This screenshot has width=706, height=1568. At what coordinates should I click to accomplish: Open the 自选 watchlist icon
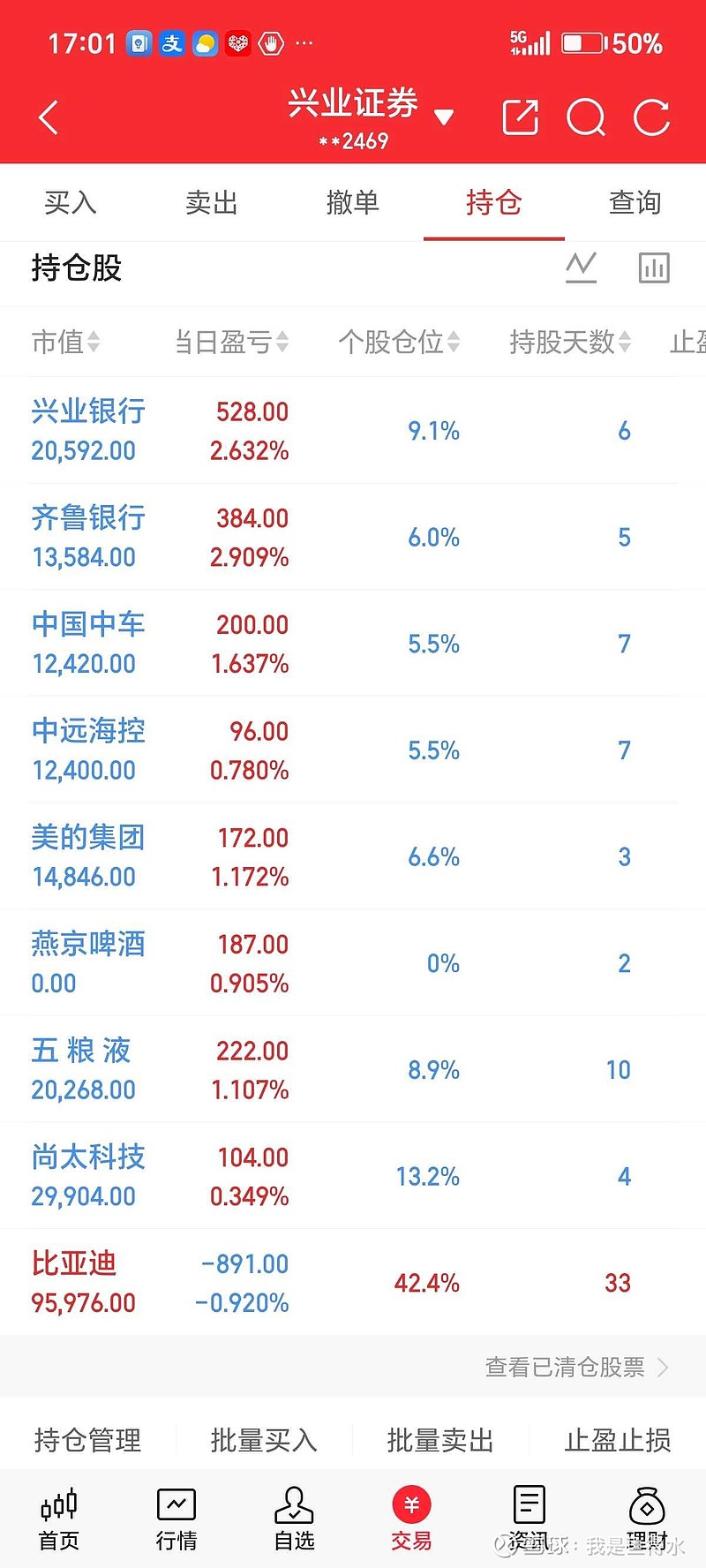[x=294, y=1517]
